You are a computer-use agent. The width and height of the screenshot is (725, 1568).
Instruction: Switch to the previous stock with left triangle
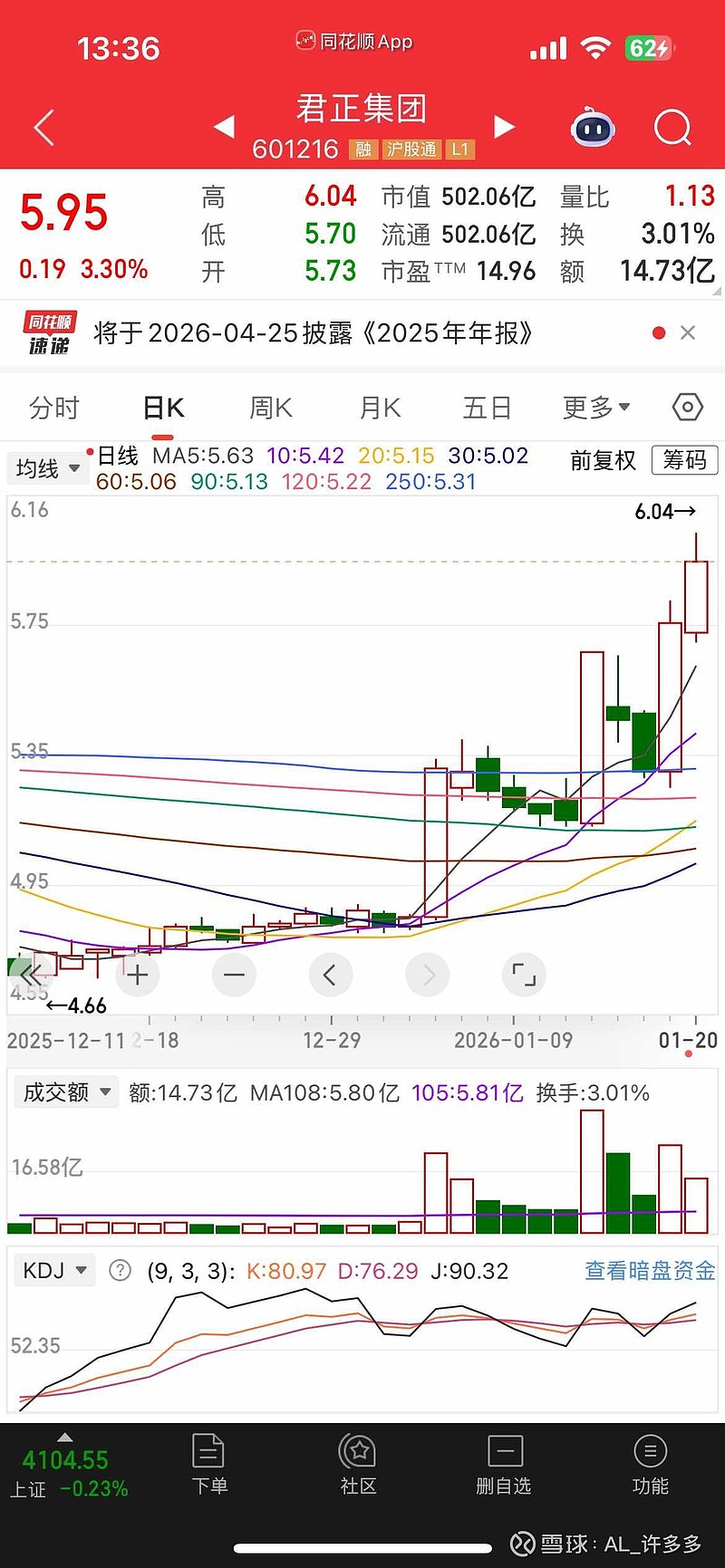224,127
